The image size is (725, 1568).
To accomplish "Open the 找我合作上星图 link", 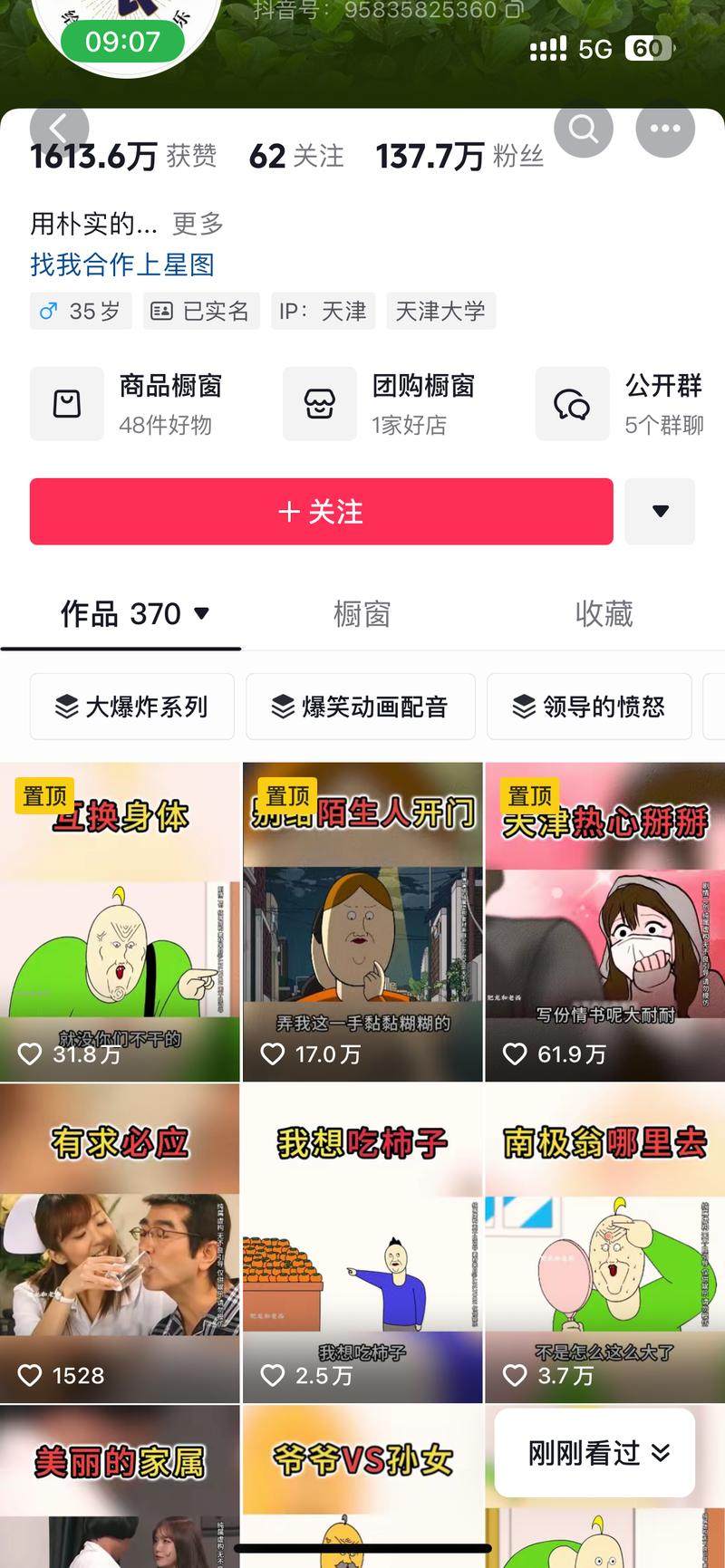I will click(x=122, y=265).
